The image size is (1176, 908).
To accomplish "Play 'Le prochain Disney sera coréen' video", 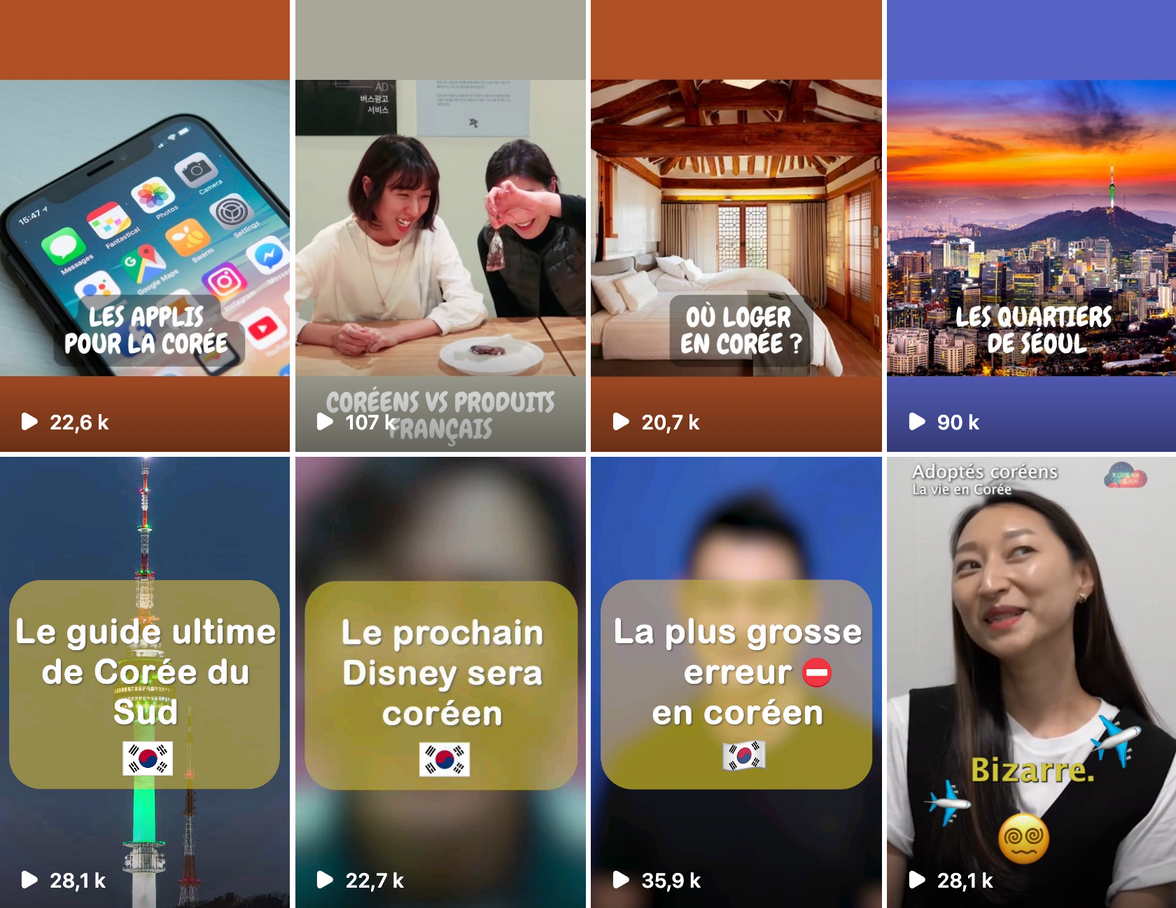I will 440,680.
